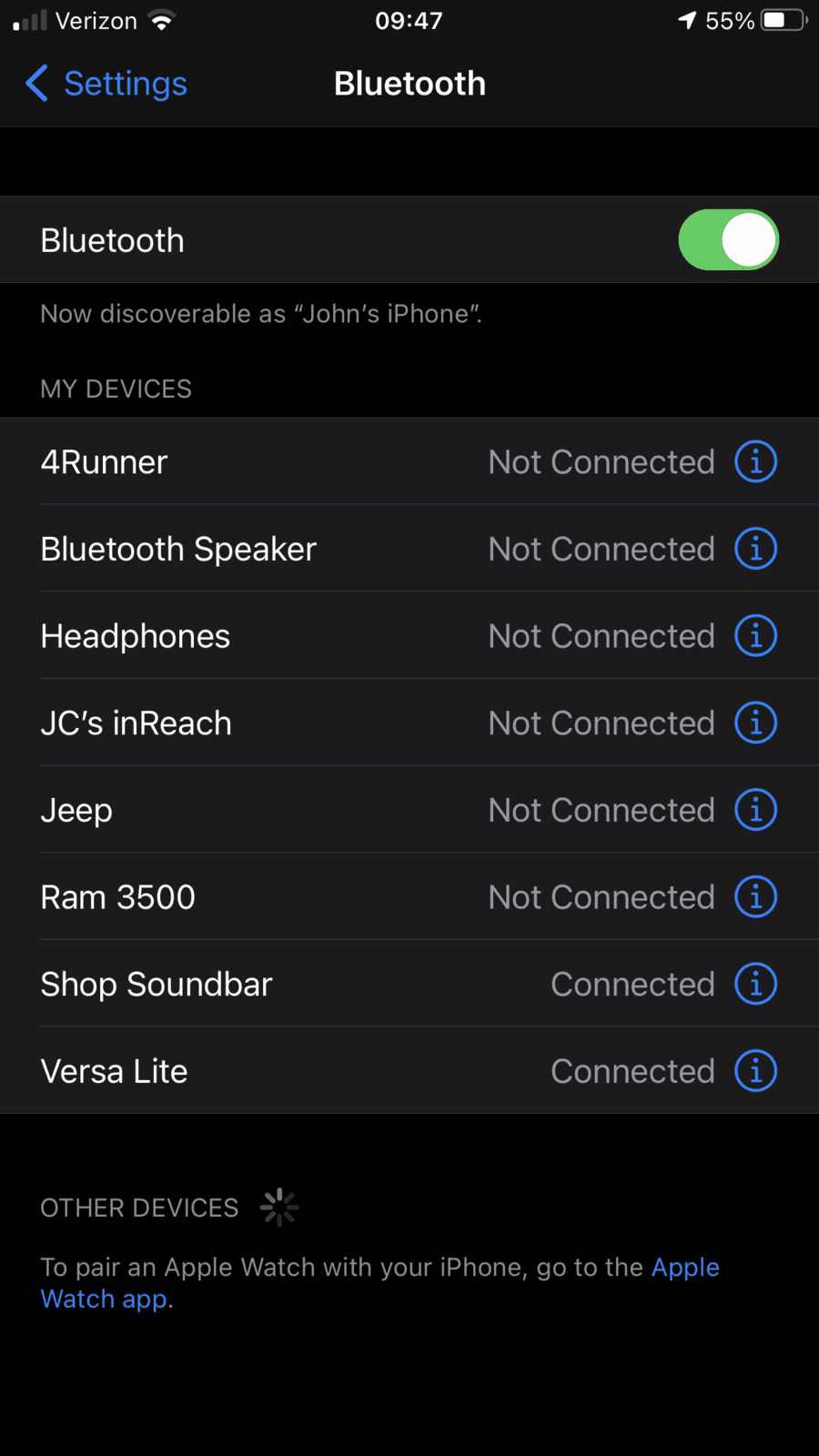Image resolution: width=819 pixels, height=1456 pixels.
Task: Show Ram 3500 device info
Action: tap(755, 897)
